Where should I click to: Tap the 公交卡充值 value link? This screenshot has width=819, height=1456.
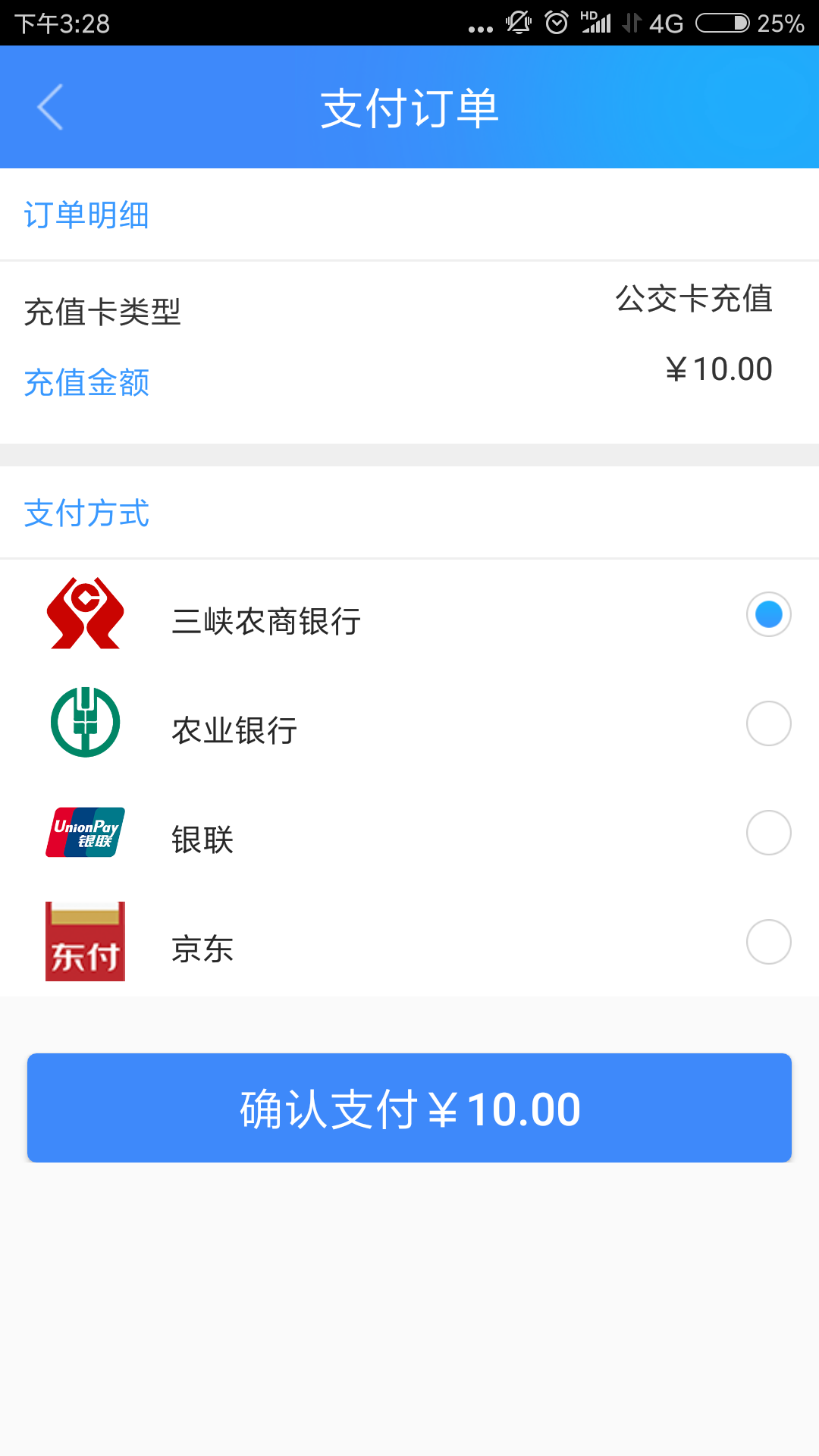(694, 300)
